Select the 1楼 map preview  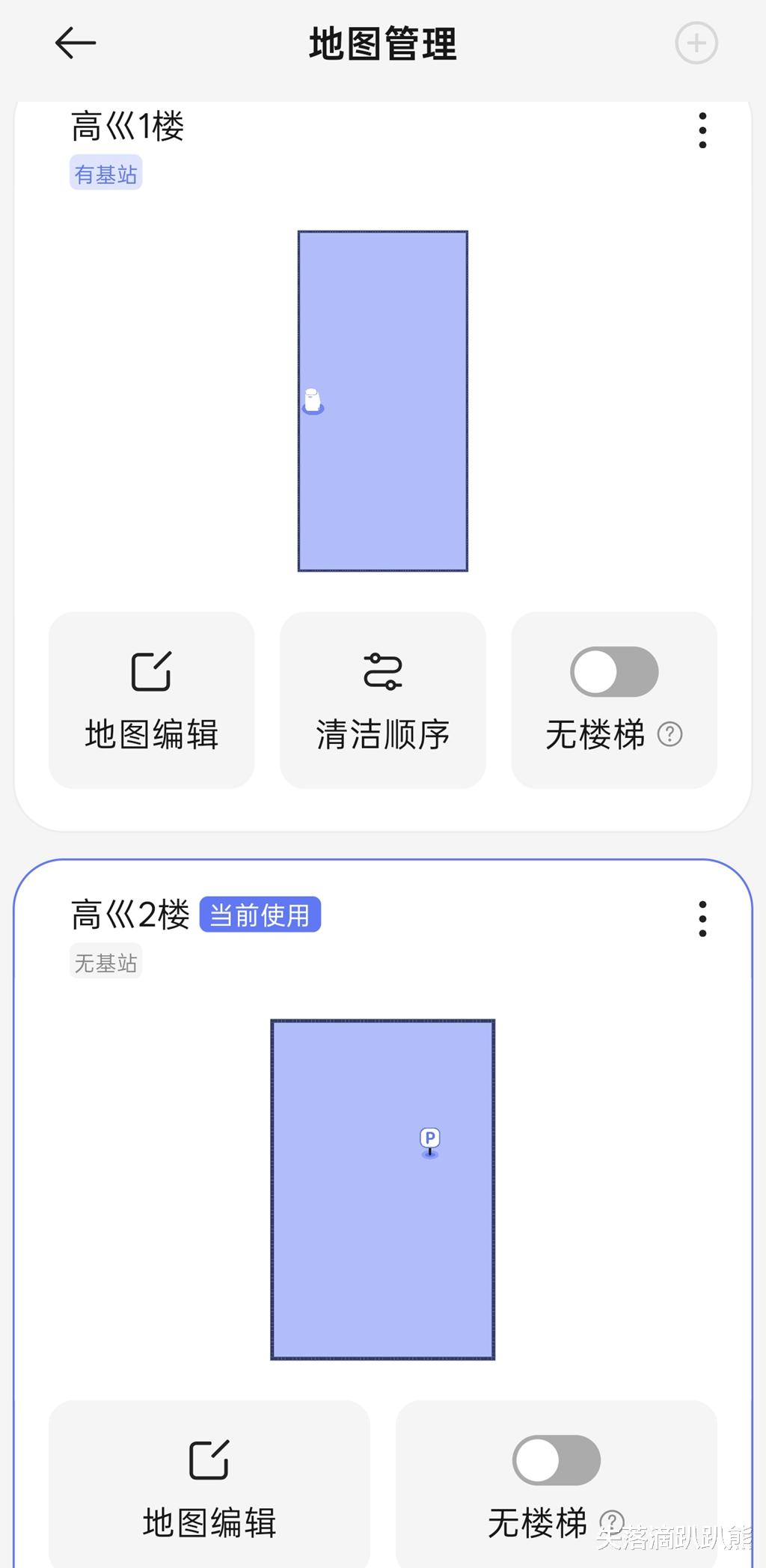pyautogui.click(x=382, y=401)
